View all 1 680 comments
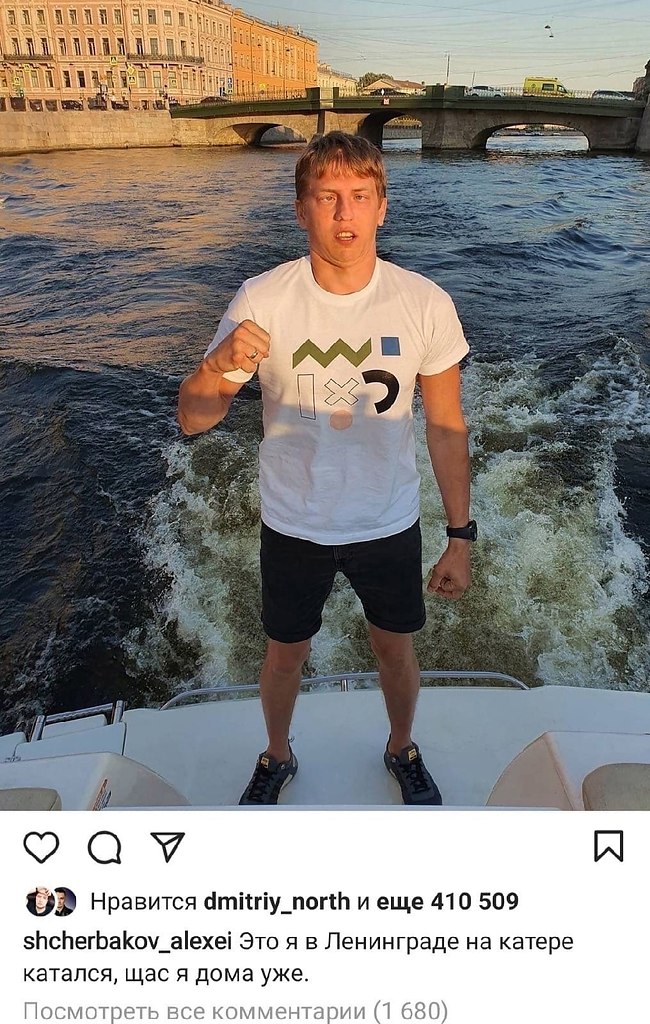 click(x=235, y=1011)
